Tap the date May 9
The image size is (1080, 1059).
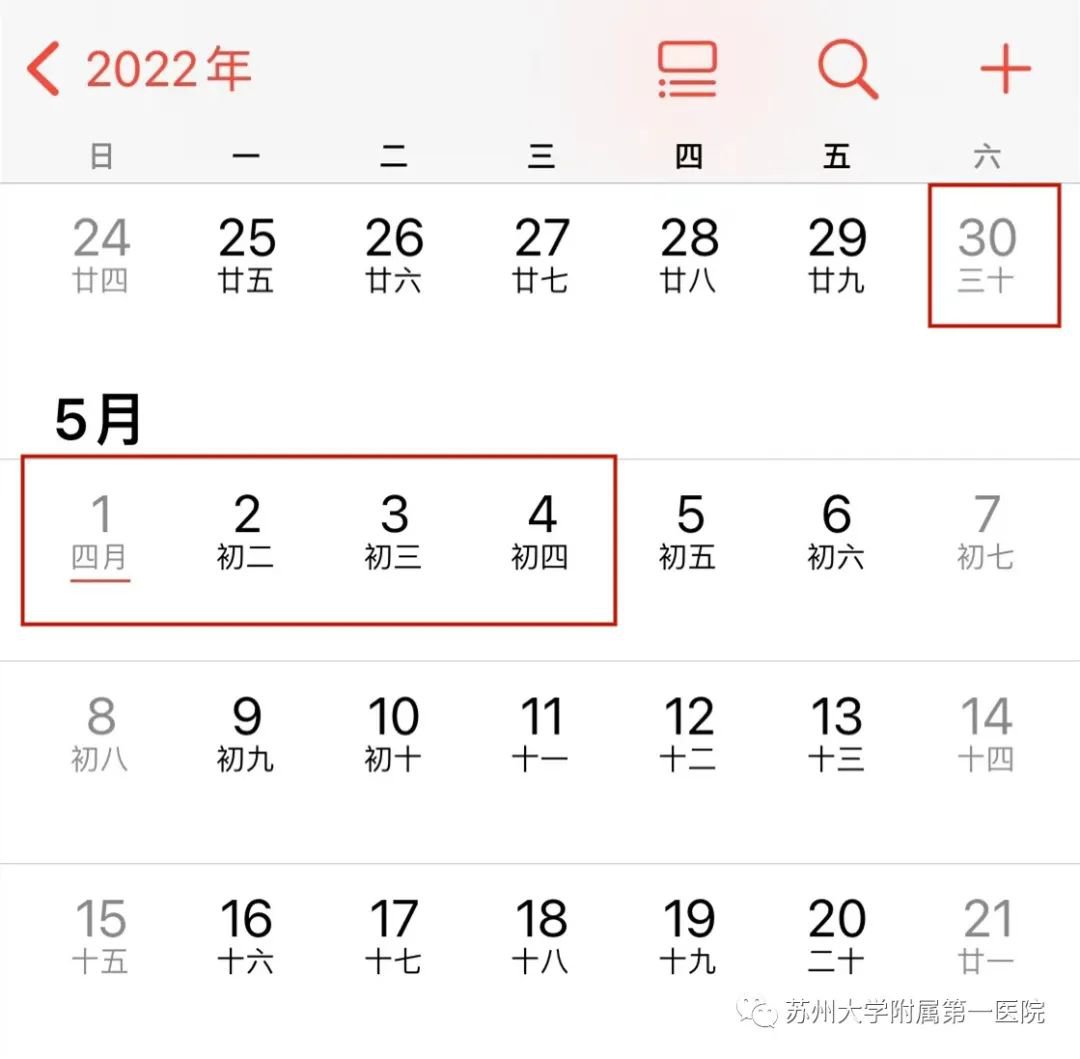[246, 732]
